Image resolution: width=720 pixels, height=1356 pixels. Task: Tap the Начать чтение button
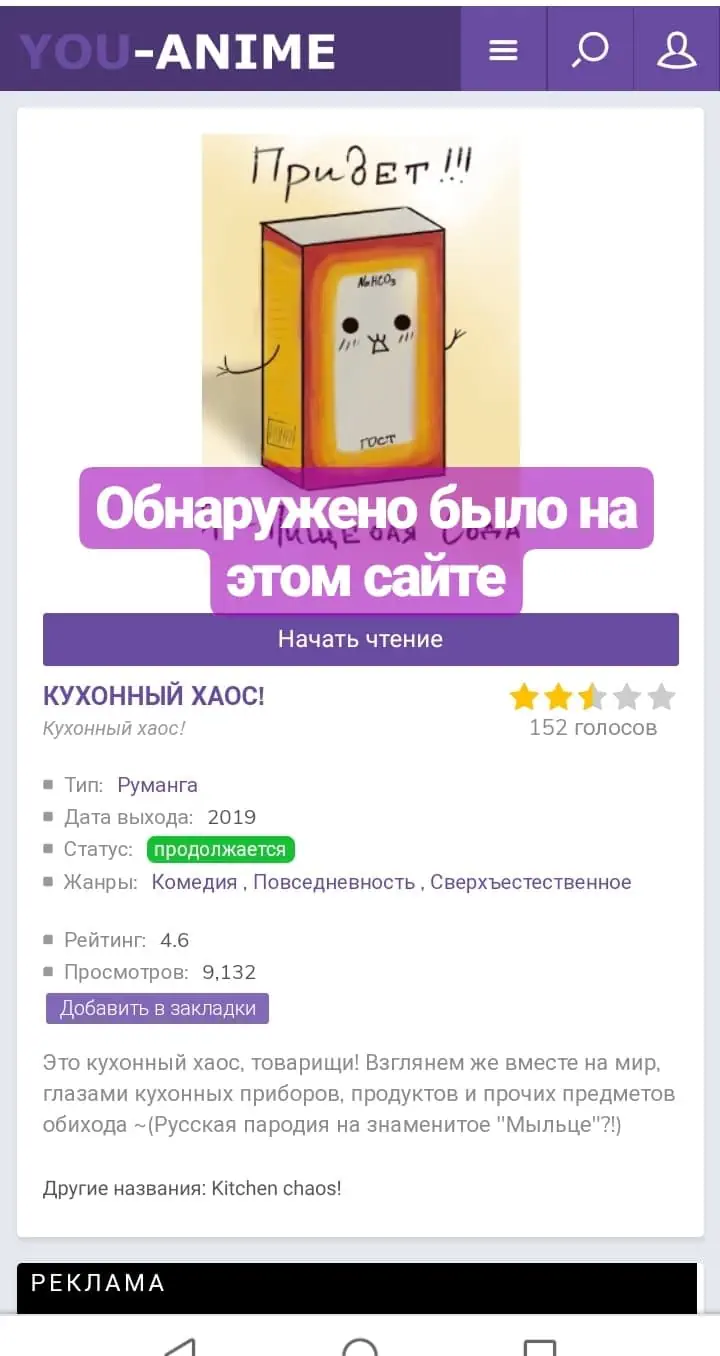pos(360,639)
